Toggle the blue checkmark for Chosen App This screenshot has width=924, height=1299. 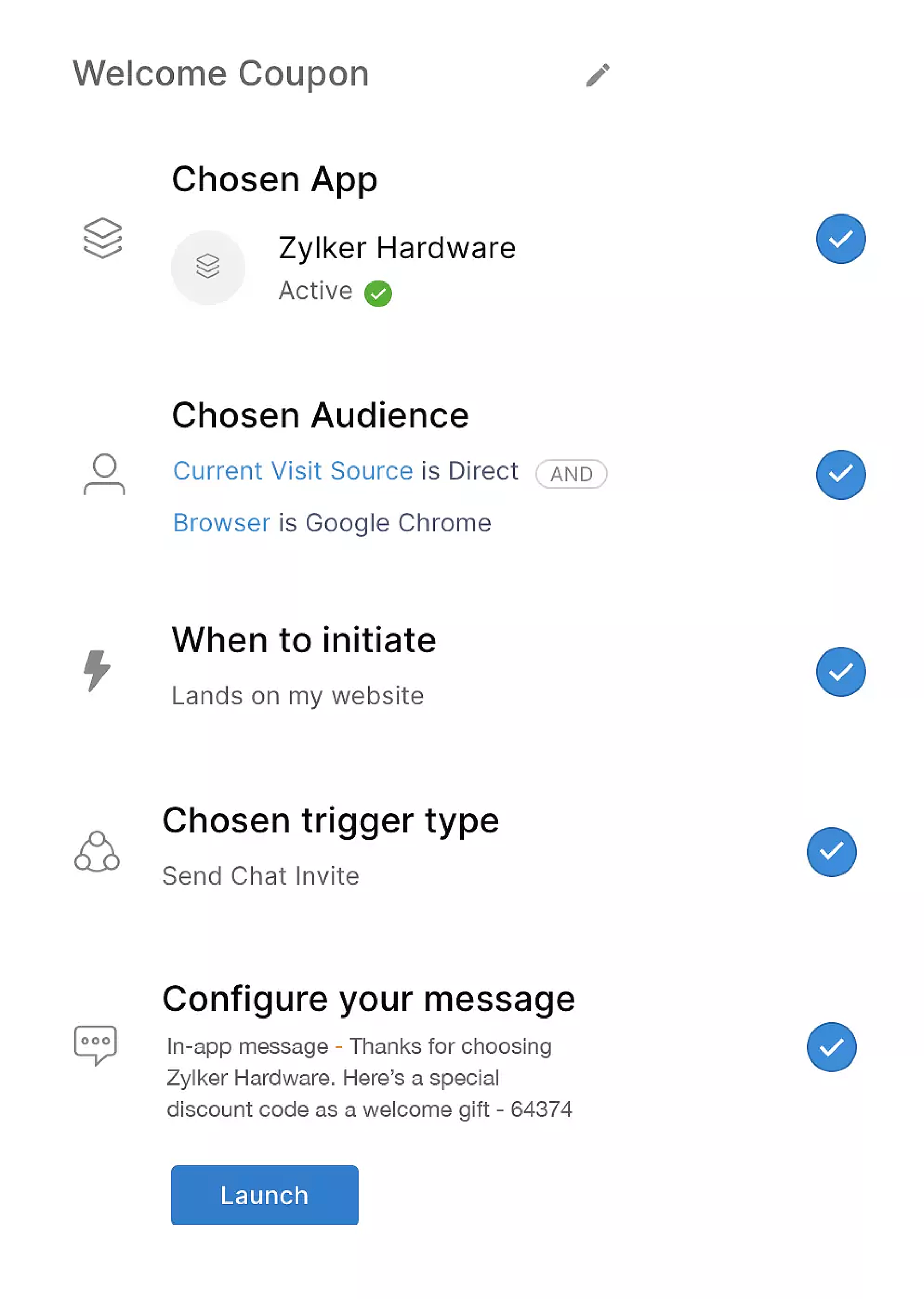point(840,239)
